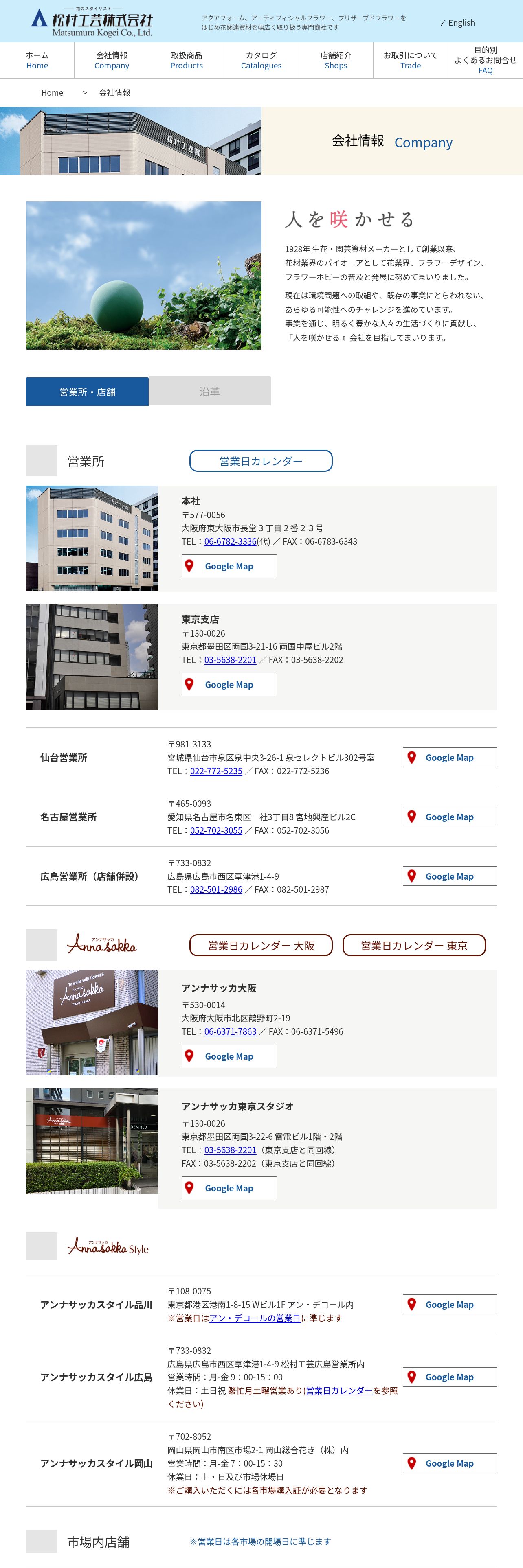This screenshot has width=523, height=1568.
Task: Go to Home via the breadcrumb
Action: click(53, 92)
